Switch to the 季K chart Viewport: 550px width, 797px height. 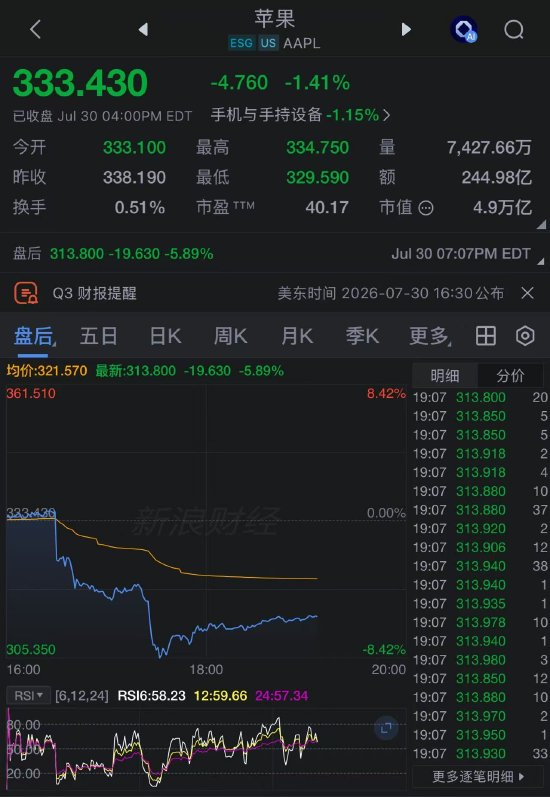pyautogui.click(x=362, y=336)
